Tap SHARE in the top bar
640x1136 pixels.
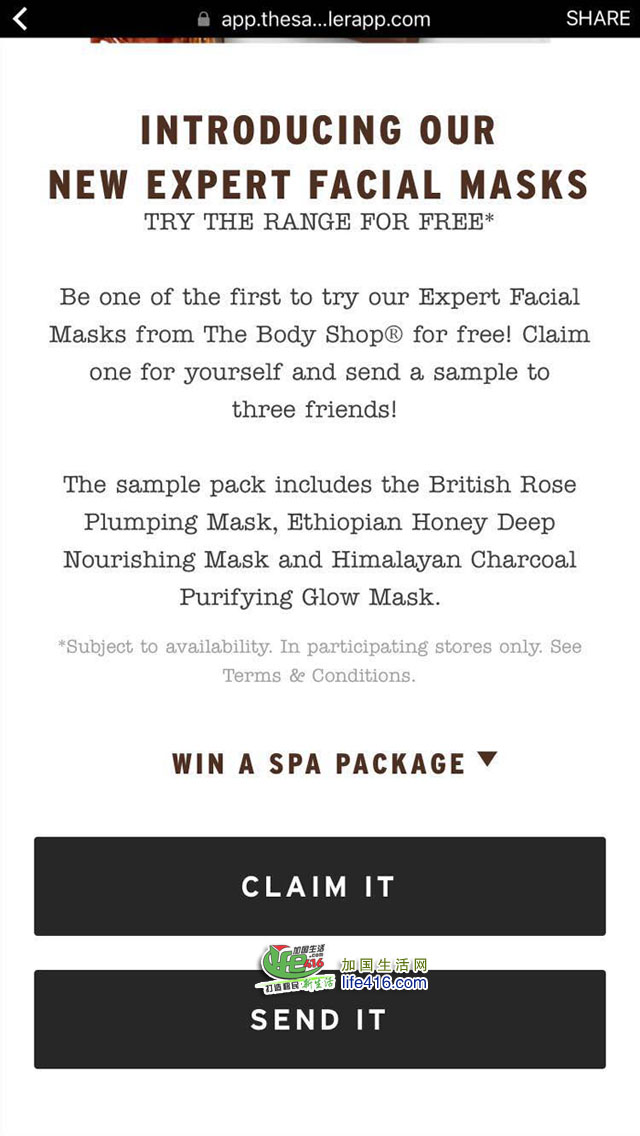tap(597, 18)
